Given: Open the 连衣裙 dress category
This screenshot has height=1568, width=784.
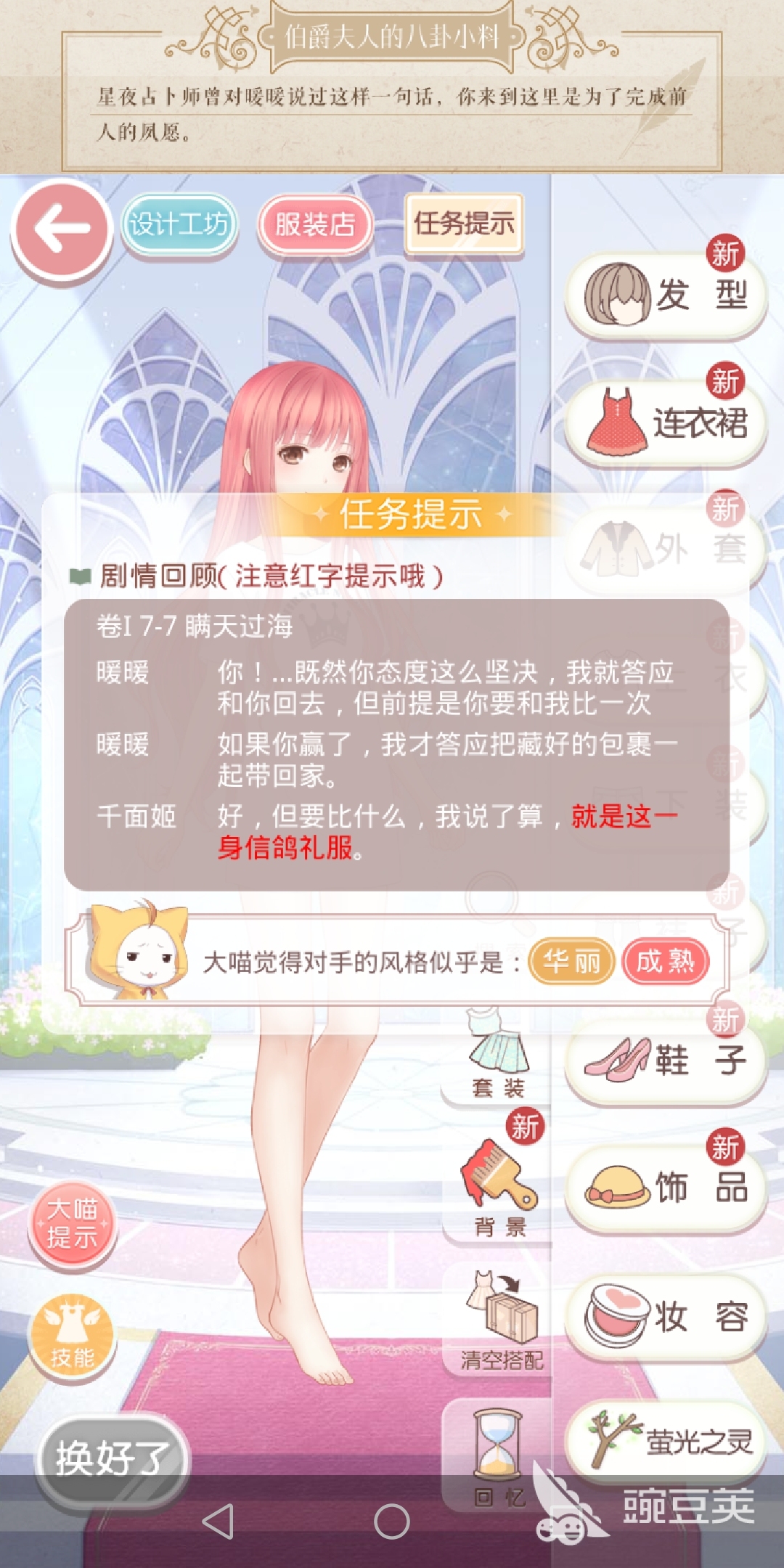Looking at the screenshot, I should 666,422.
